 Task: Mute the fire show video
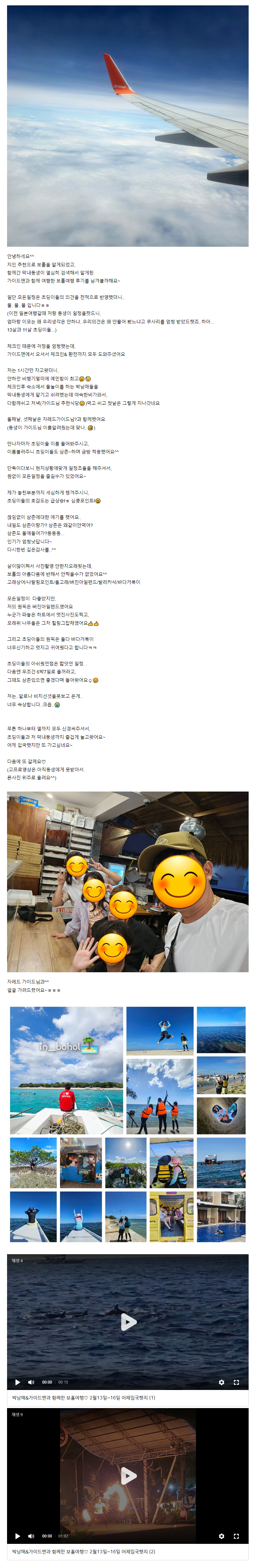pyautogui.click(x=31, y=1536)
